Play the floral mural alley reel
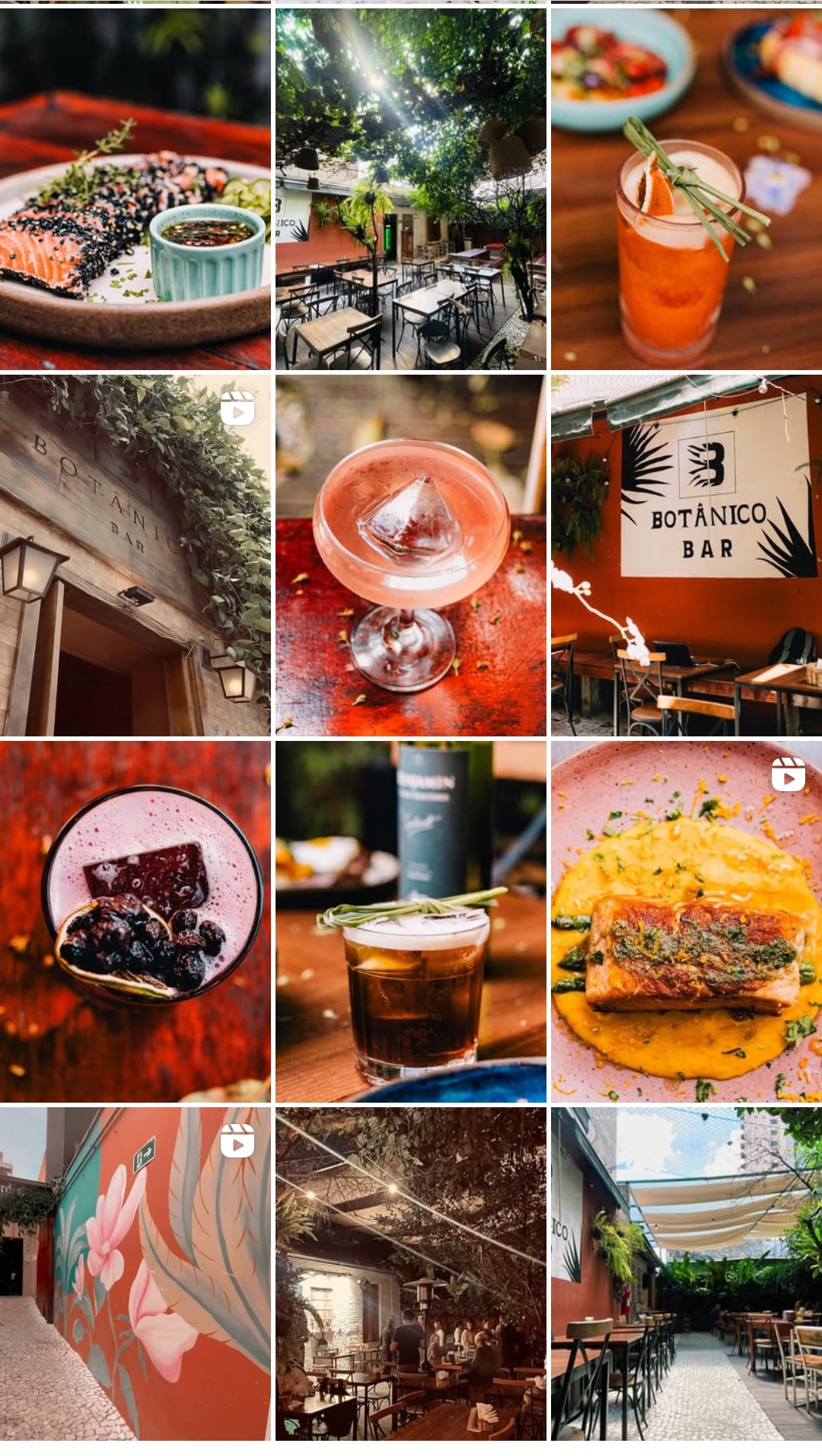Viewport: 822px width, 1456px height. click(135, 1273)
